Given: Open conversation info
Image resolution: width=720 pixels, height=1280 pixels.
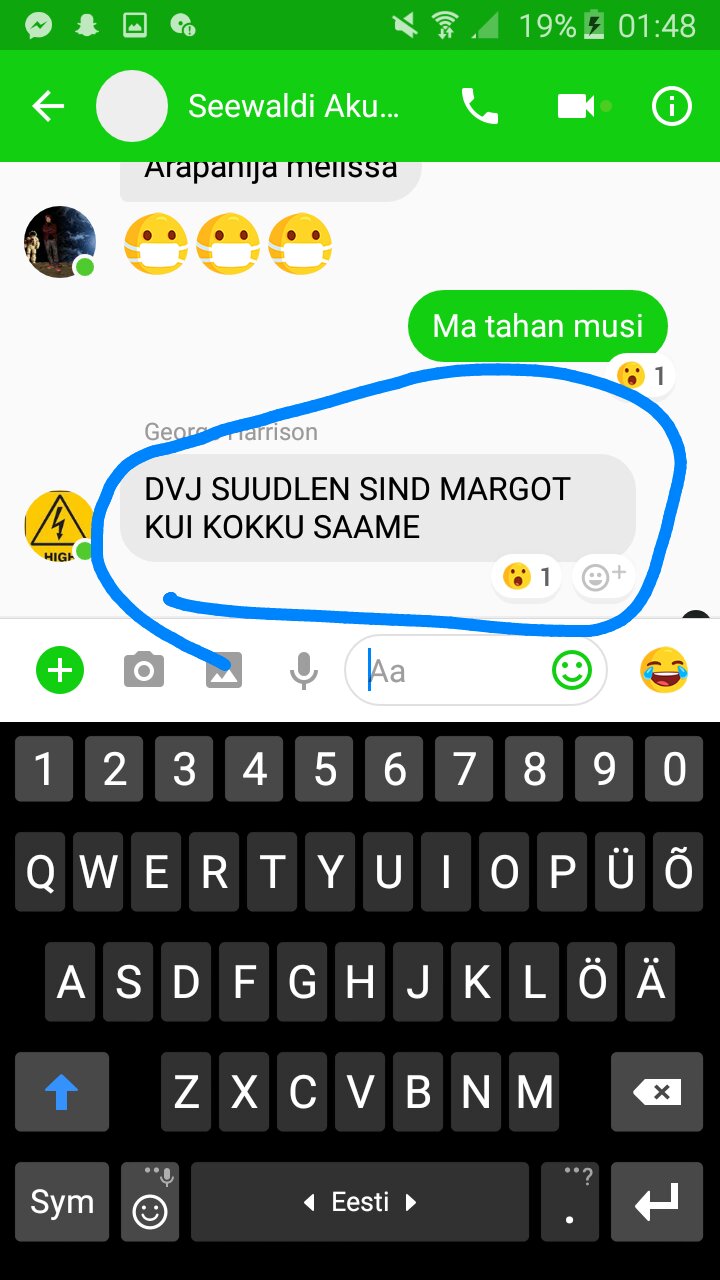Looking at the screenshot, I should point(671,106).
